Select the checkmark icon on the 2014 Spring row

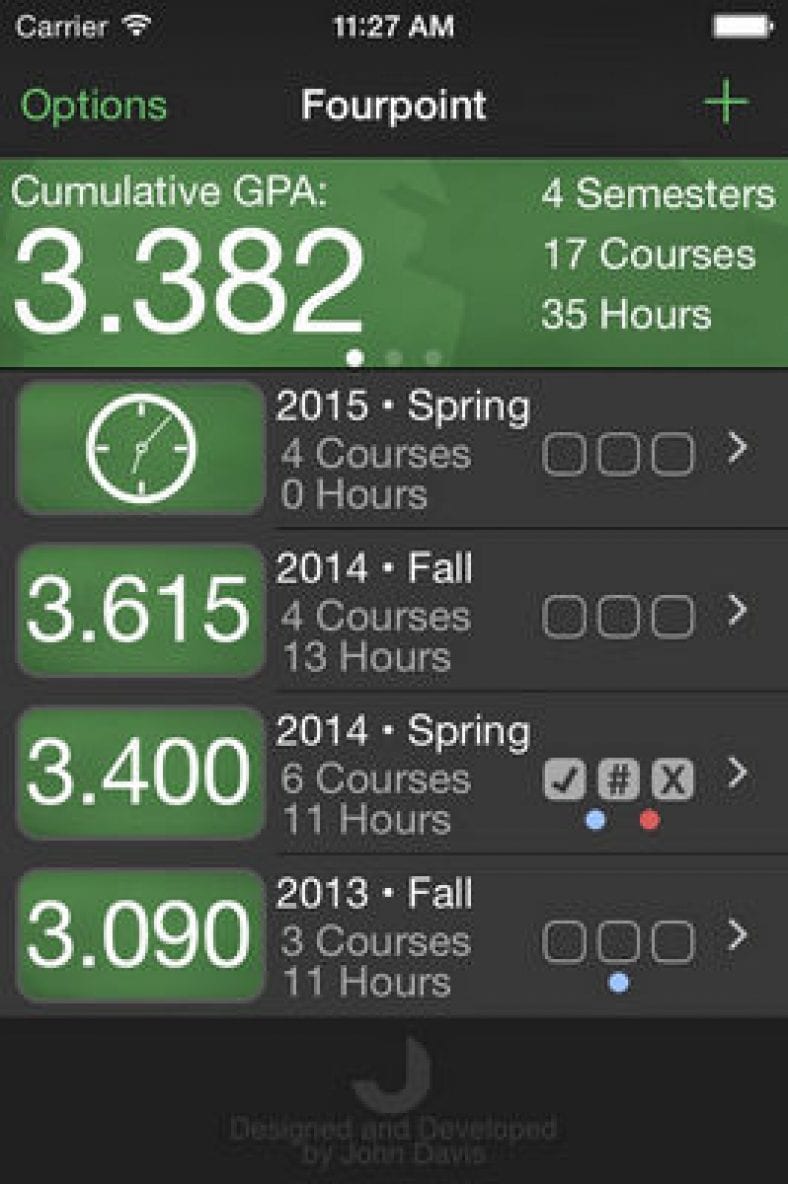(x=564, y=779)
